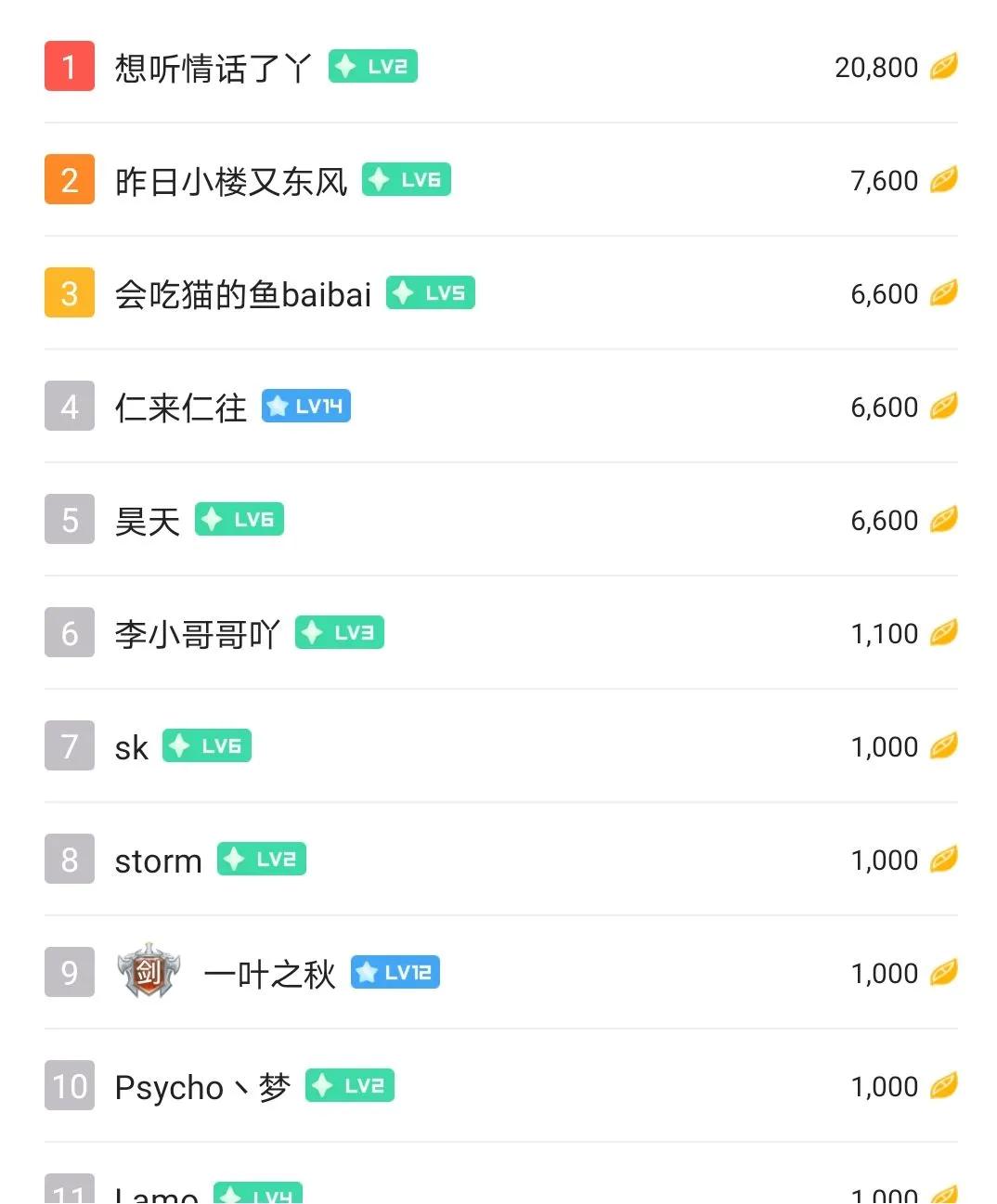Click the username 会吃猫的鱼baibai
997x1204 pixels.
243,293
